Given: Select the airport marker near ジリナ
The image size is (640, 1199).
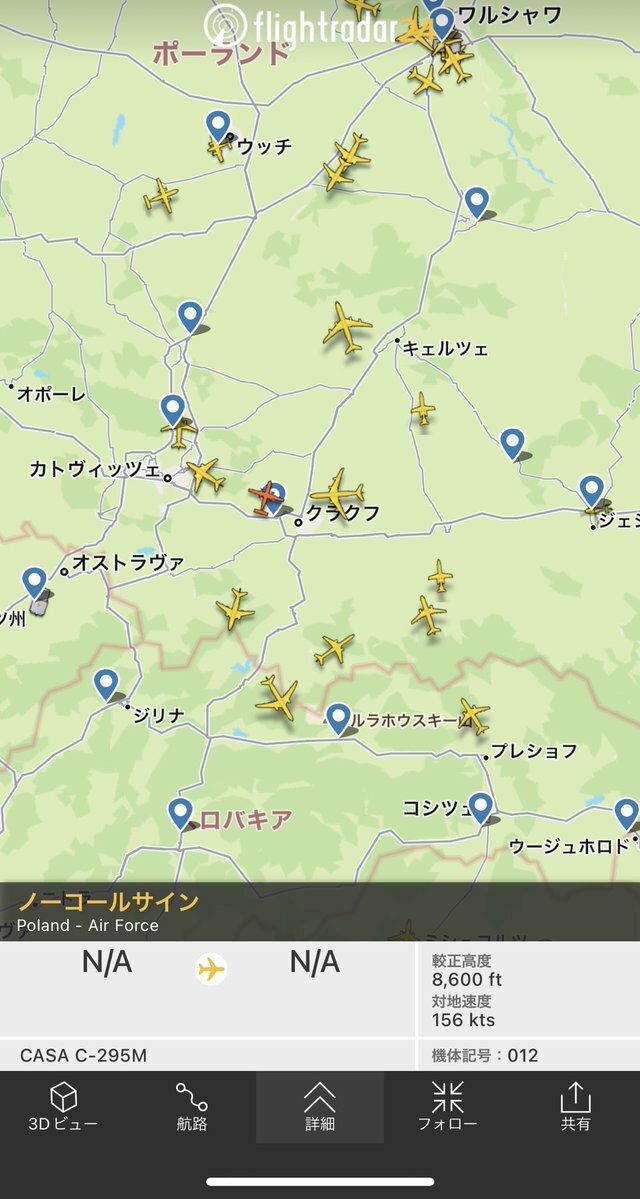Looking at the screenshot, I should tap(106, 684).
